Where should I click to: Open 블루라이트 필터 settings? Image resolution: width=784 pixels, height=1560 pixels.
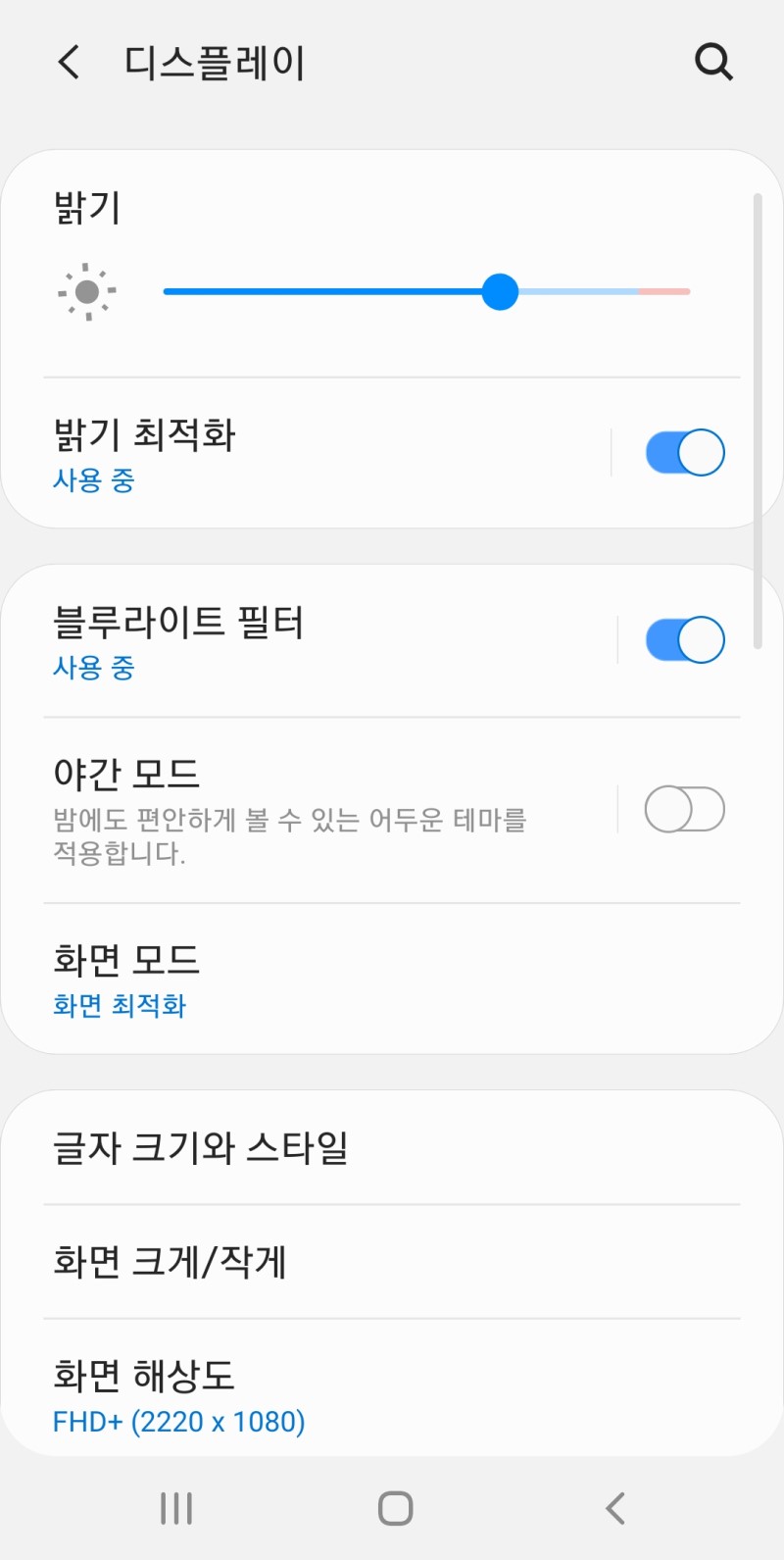tap(294, 640)
